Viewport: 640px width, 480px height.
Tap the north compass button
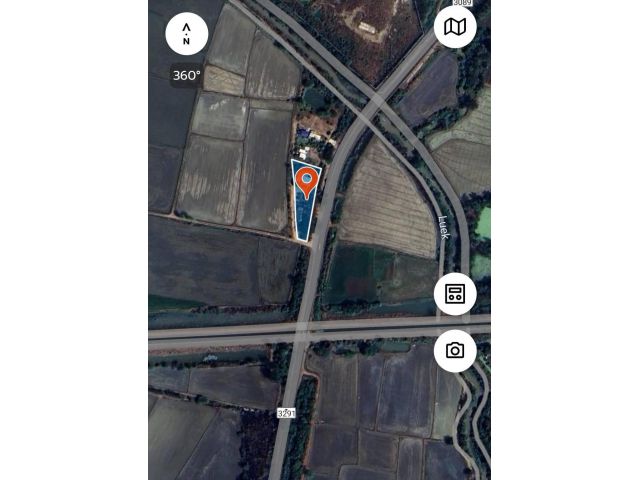[x=187, y=34]
